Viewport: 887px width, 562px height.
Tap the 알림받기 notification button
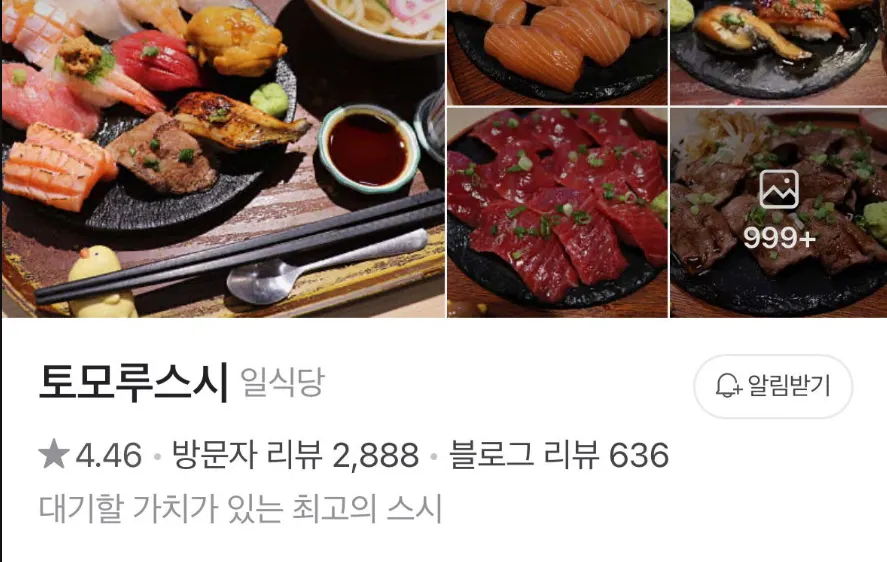pyautogui.click(x=772, y=386)
